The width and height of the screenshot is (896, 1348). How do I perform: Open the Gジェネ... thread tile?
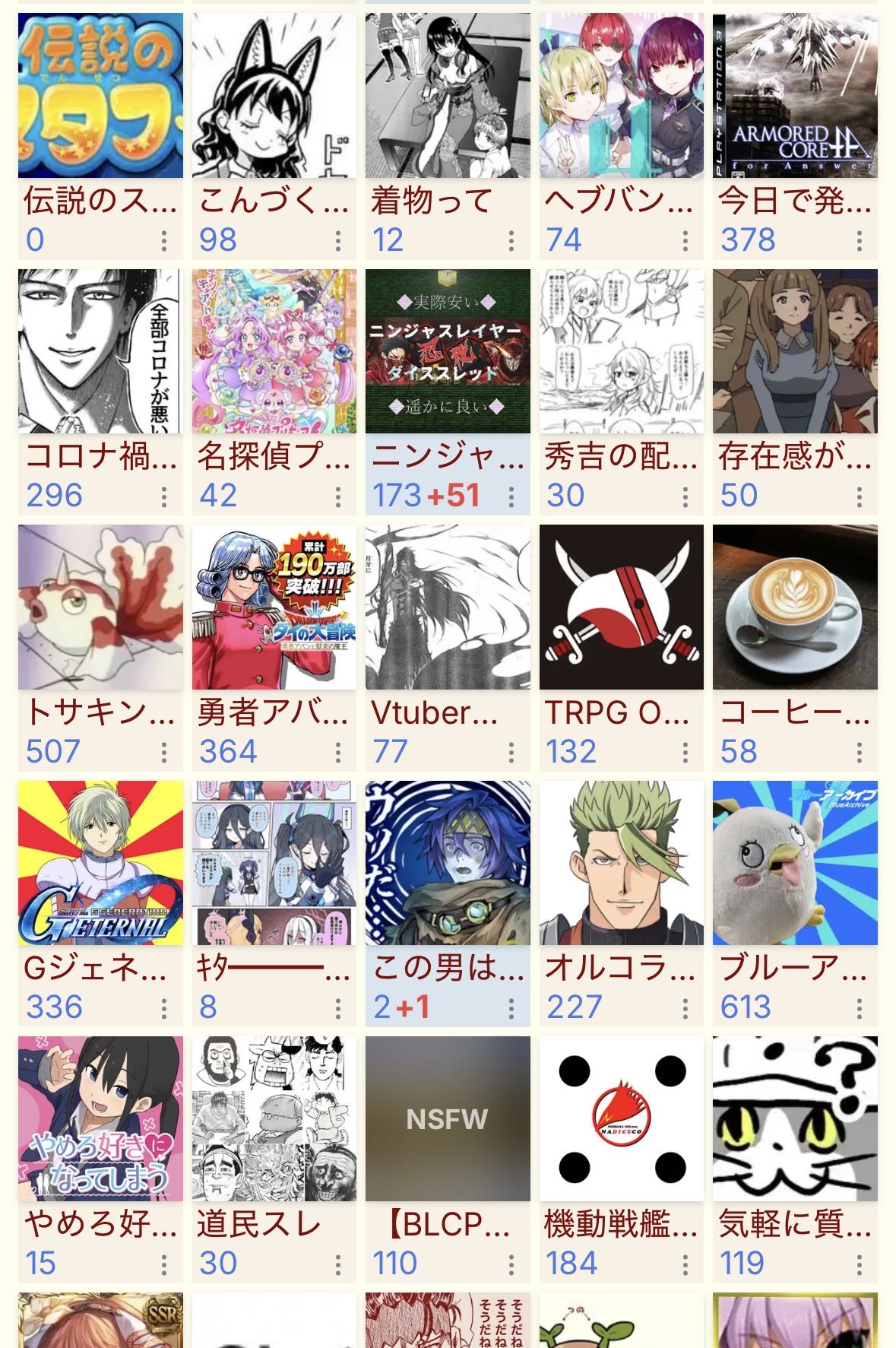pos(100,863)
